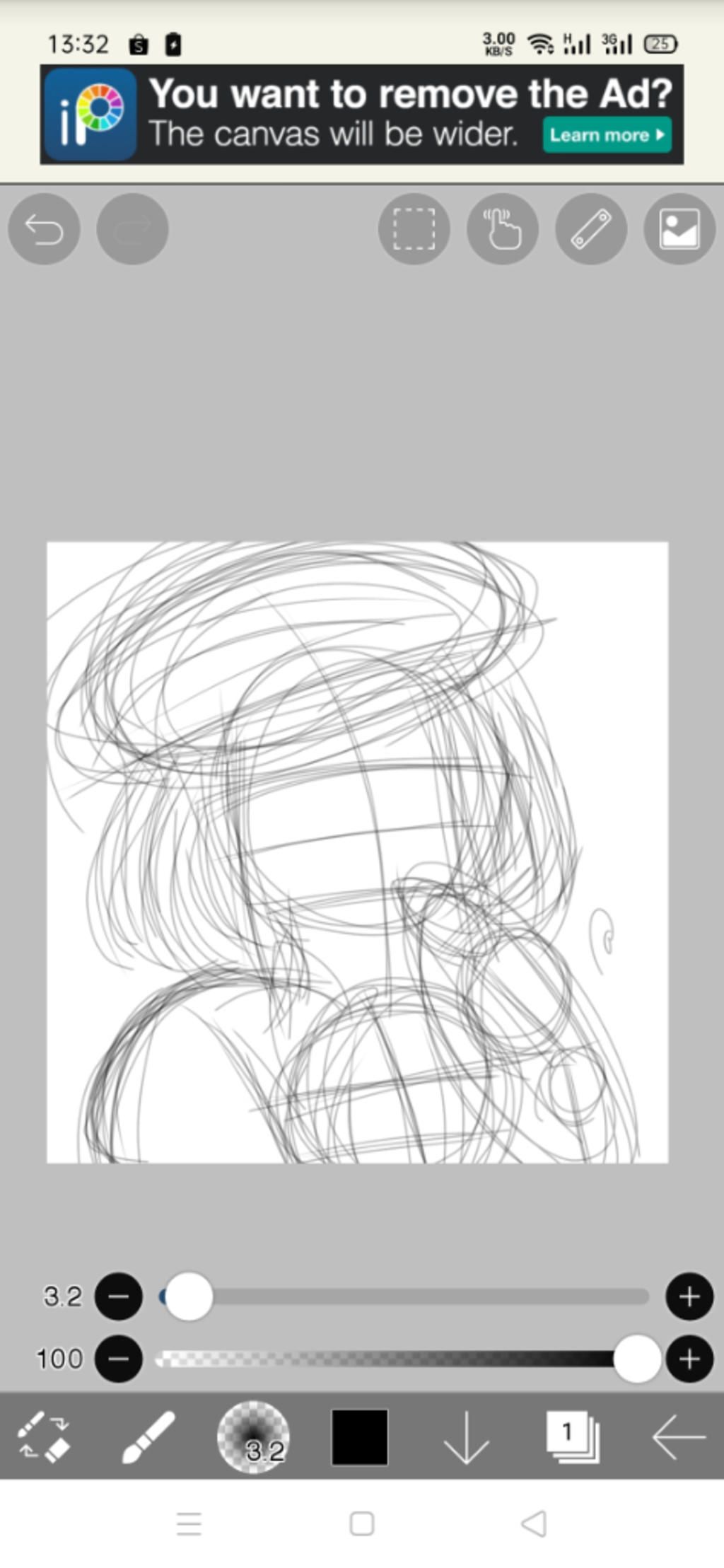This screenshot has width=724, height=1568.
Task: Increase brush thickness with plus button
Action: click(689, 1296)
